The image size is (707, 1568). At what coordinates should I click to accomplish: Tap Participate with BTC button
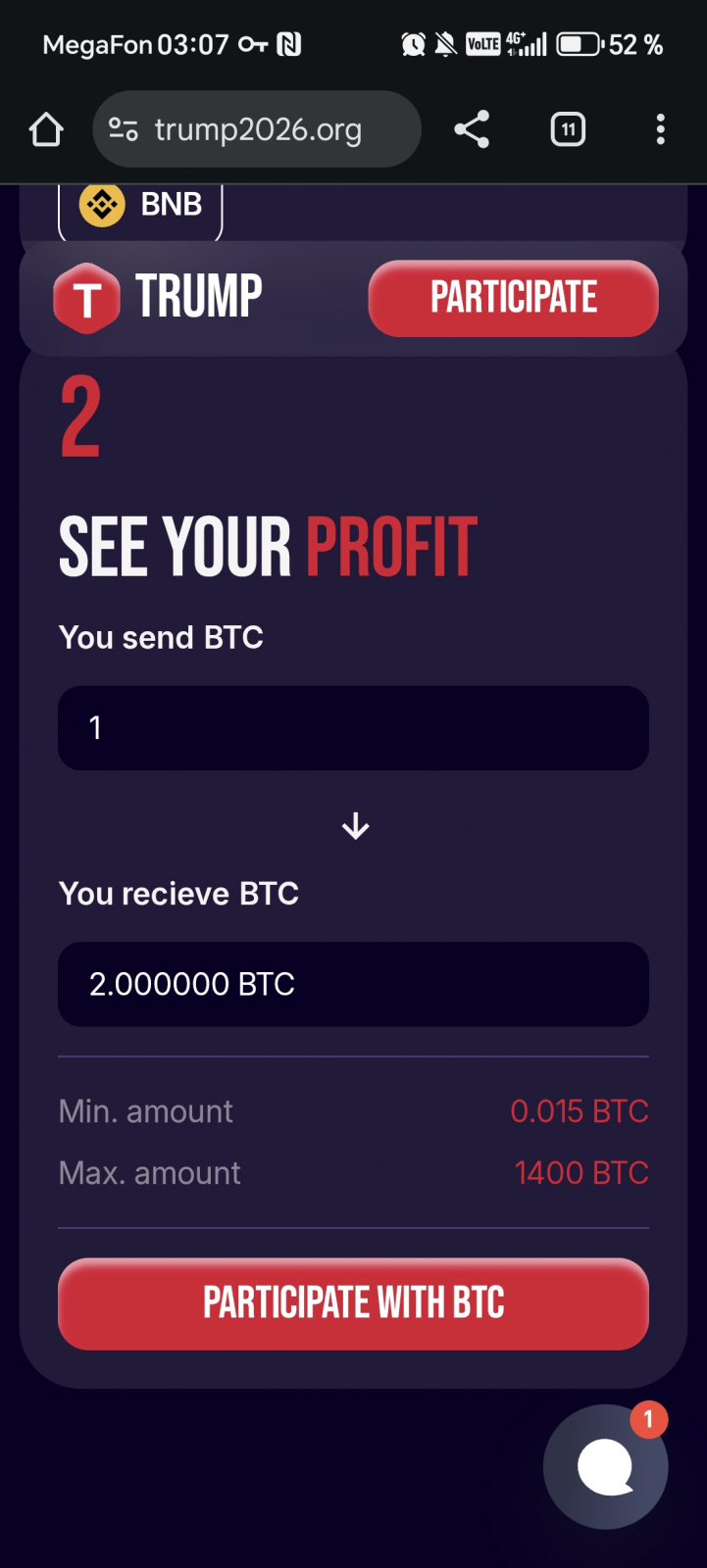[x=353, y=1303]
